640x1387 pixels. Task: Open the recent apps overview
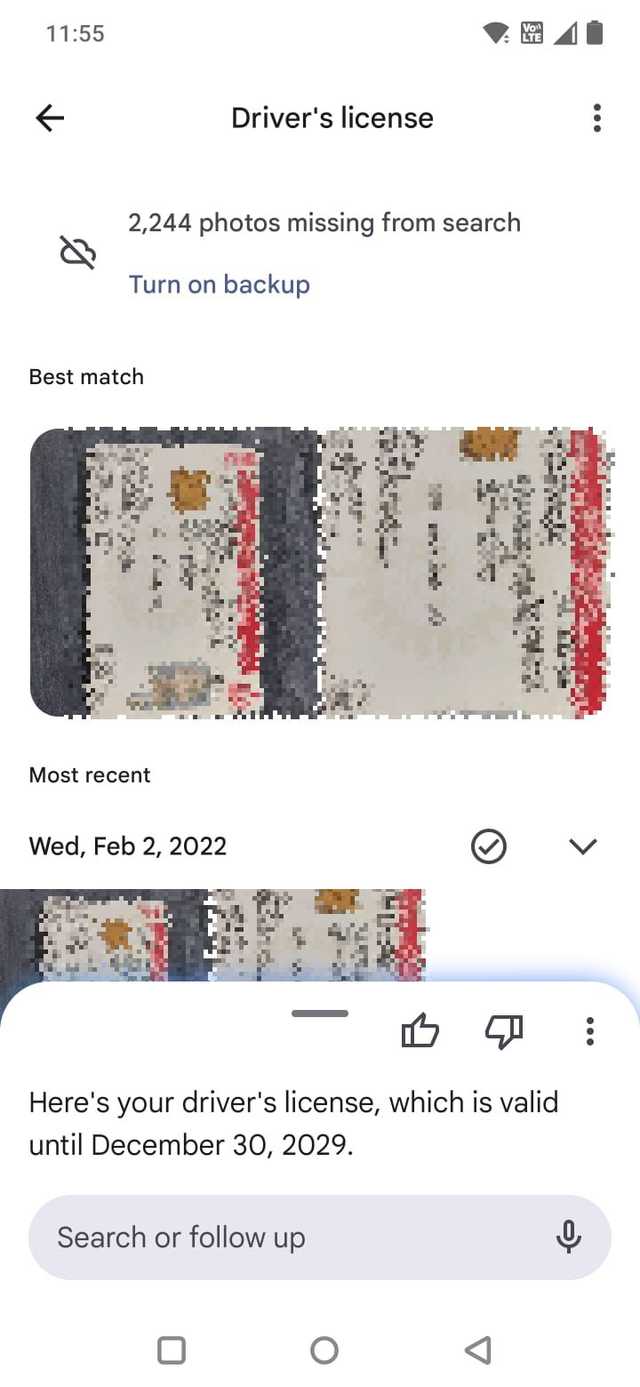172,1350
